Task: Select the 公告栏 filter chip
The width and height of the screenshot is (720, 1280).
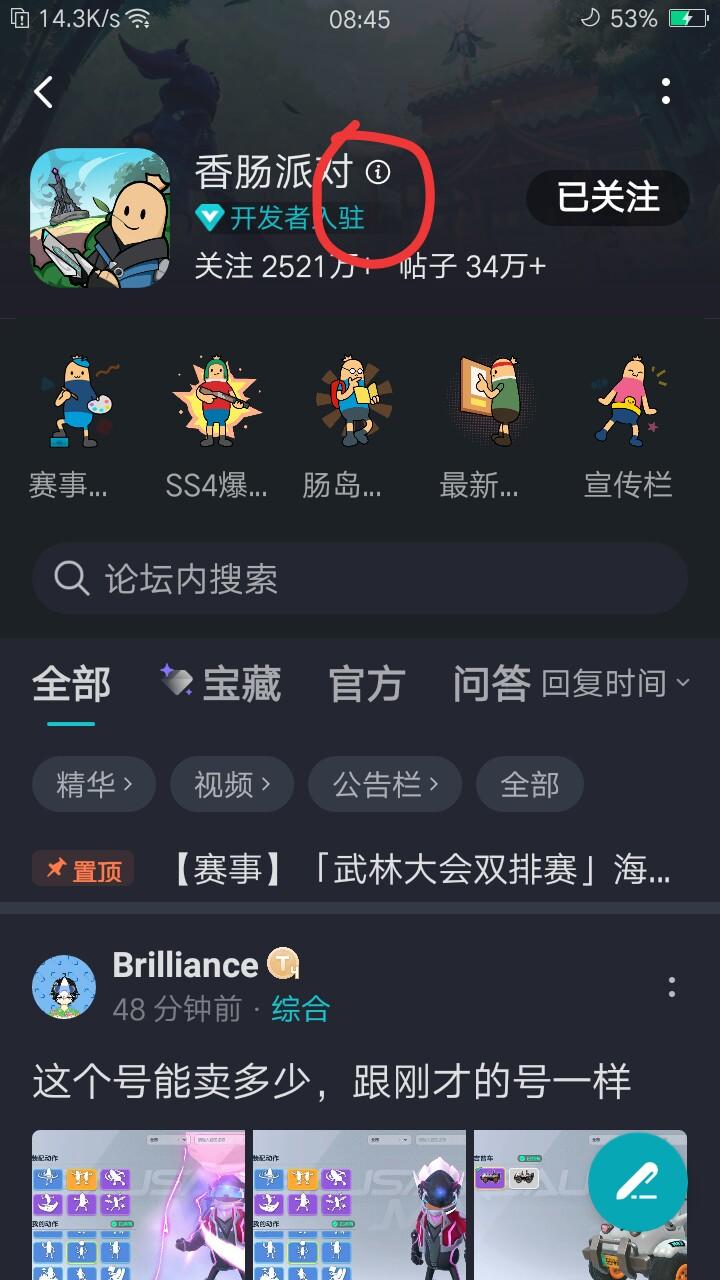Action: [385, 785]
